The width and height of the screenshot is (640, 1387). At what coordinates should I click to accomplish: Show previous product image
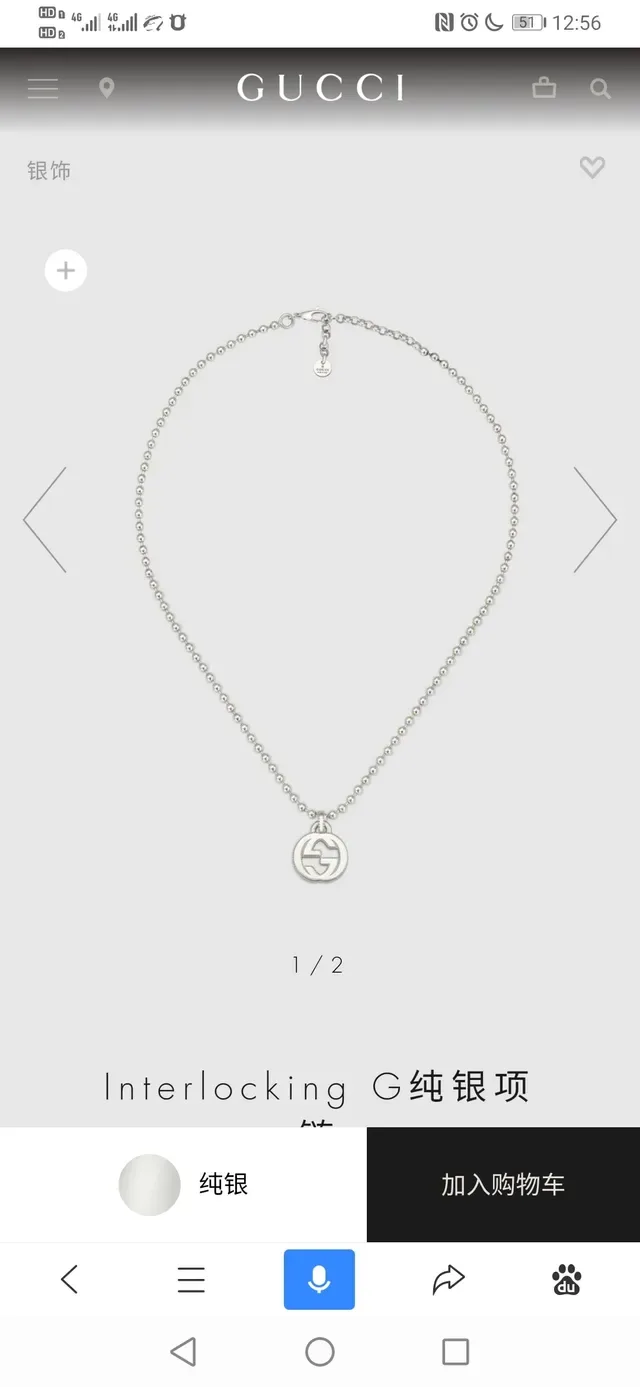[x=45, y=520]
